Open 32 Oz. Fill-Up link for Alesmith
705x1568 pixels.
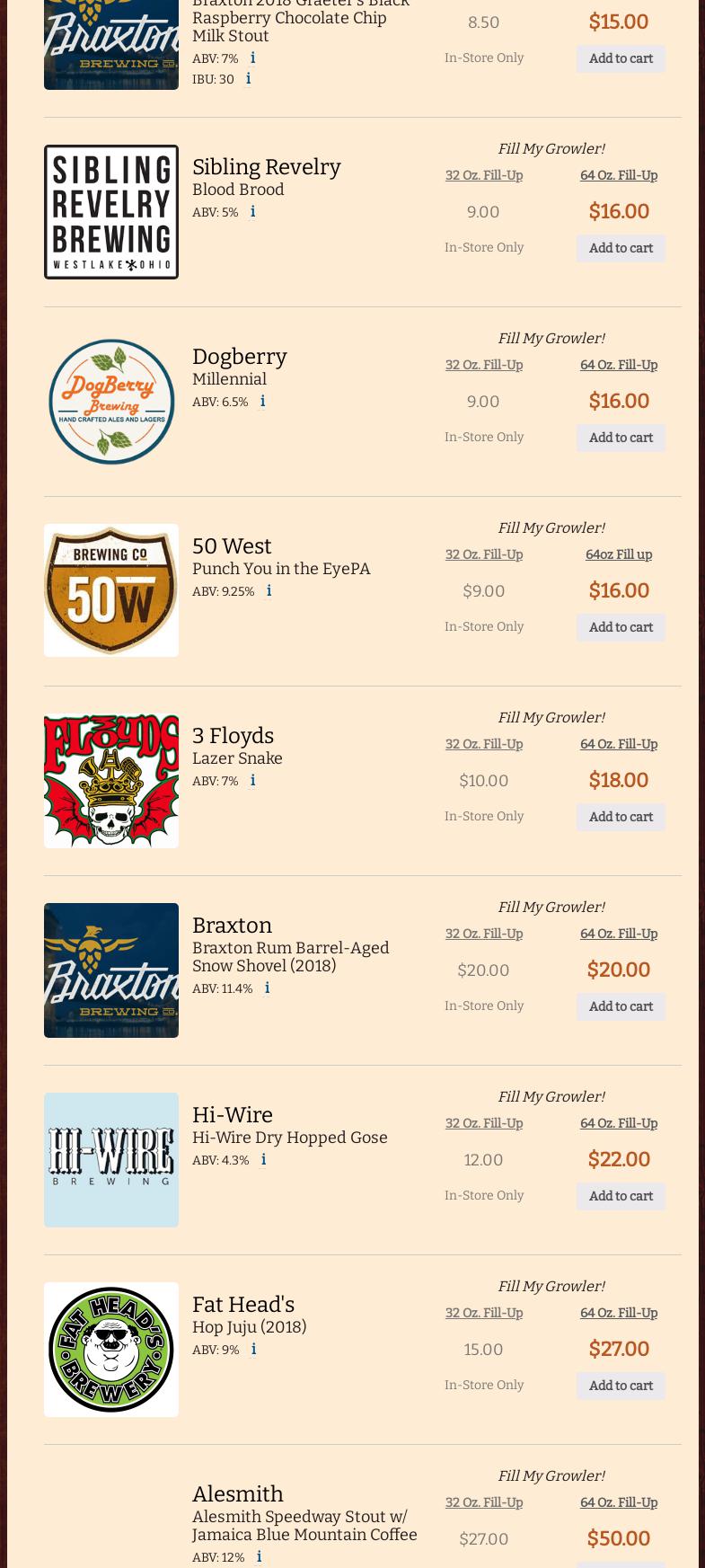484,1502
